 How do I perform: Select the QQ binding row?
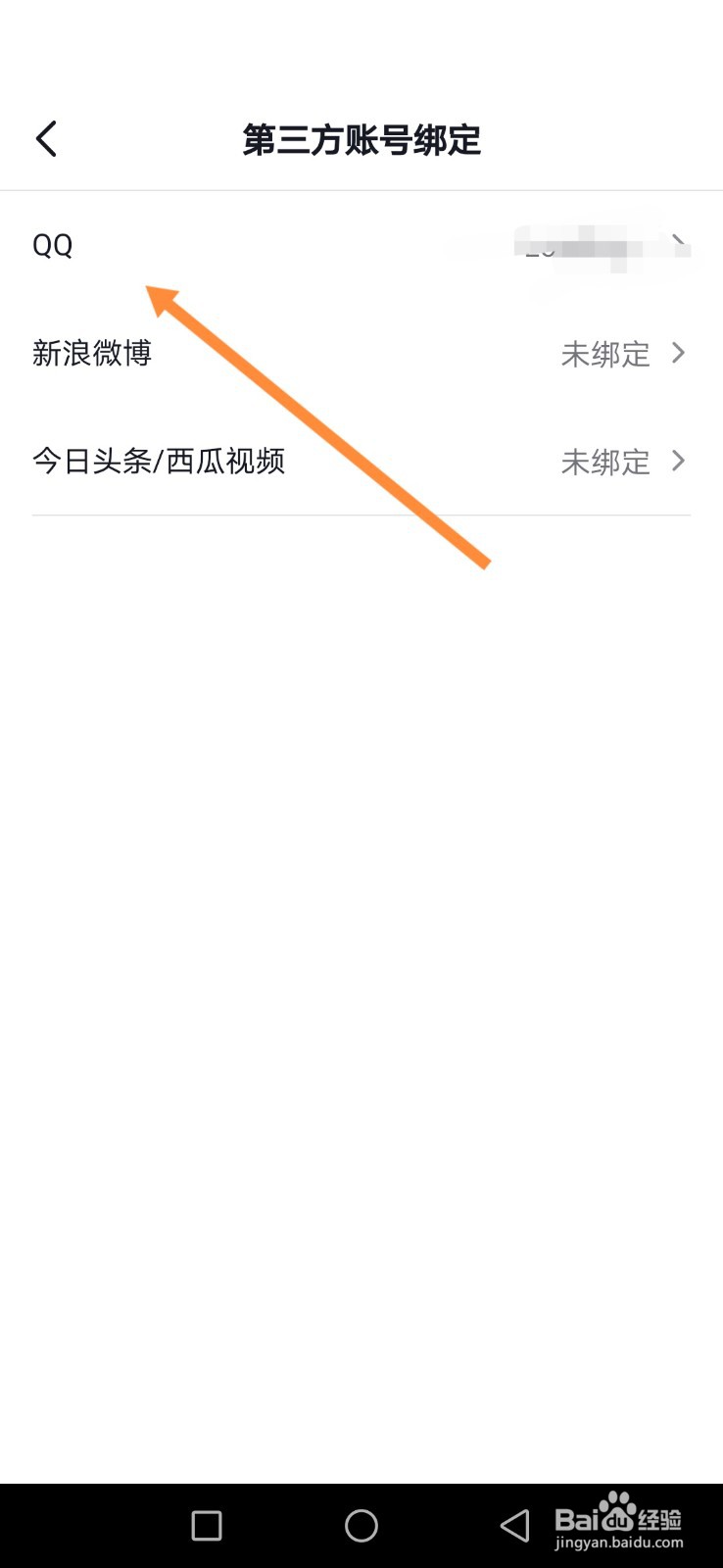[361, 245]
